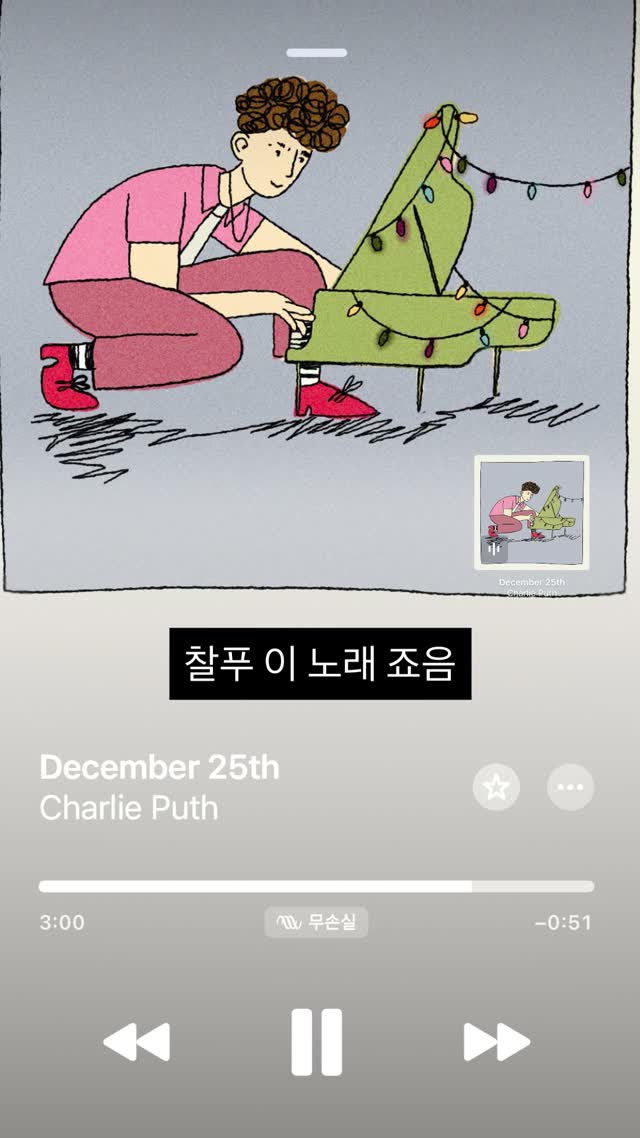Tap the 무손실 lossless badge
Screen dimensions: 640x1138
pos(316,922)
